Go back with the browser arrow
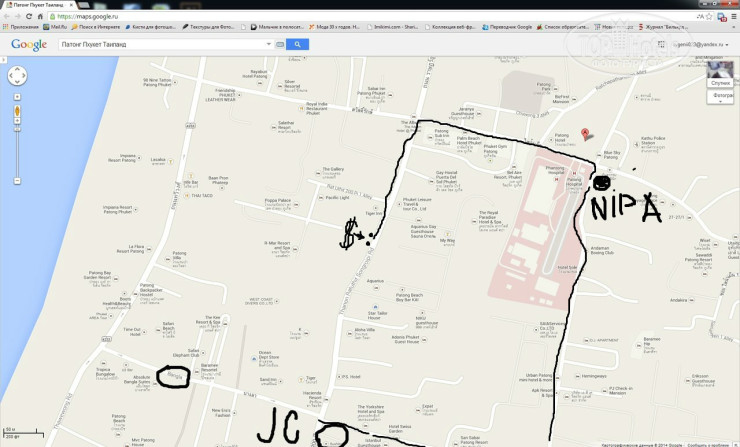This screenshot has height=447, width=740. click(x=8, y=17)
